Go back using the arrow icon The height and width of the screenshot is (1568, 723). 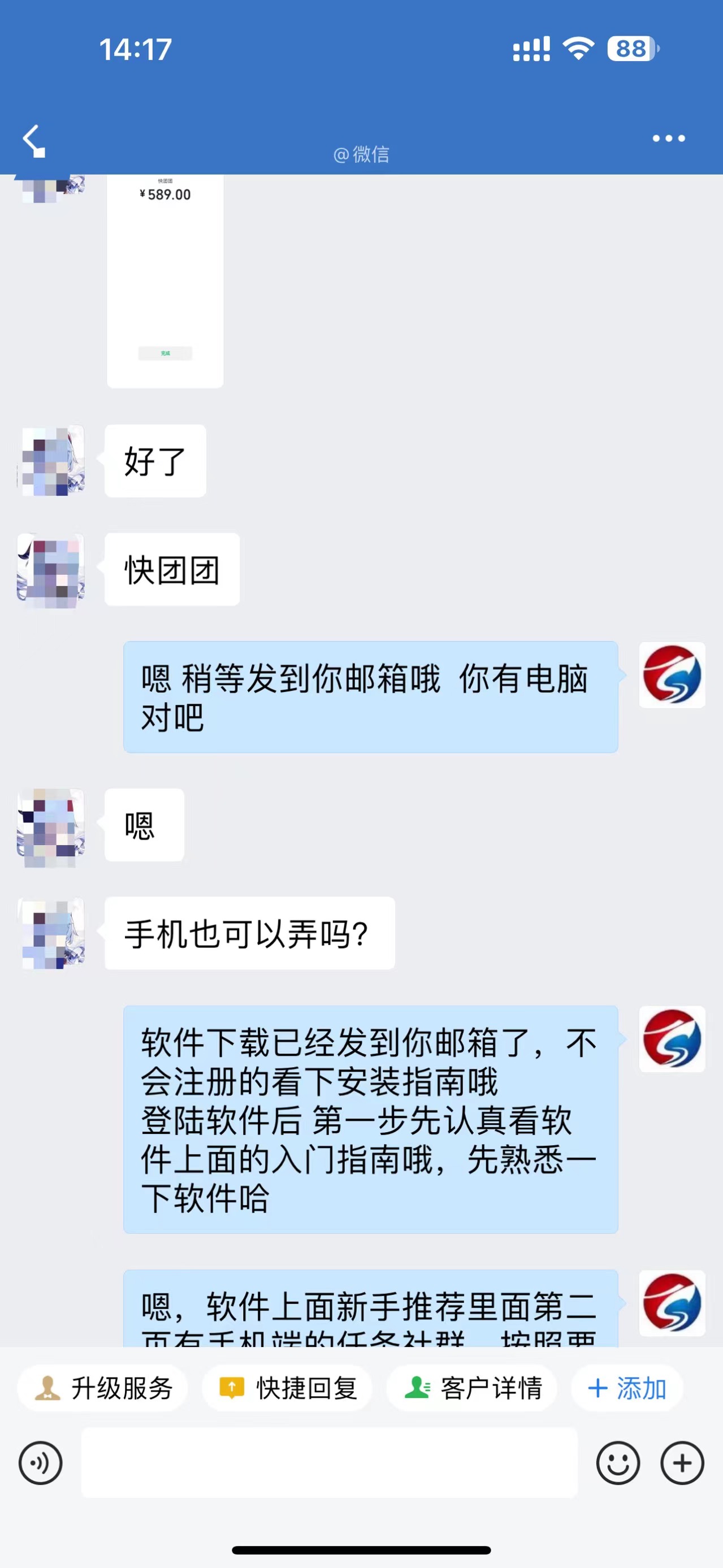pos(33,141)
